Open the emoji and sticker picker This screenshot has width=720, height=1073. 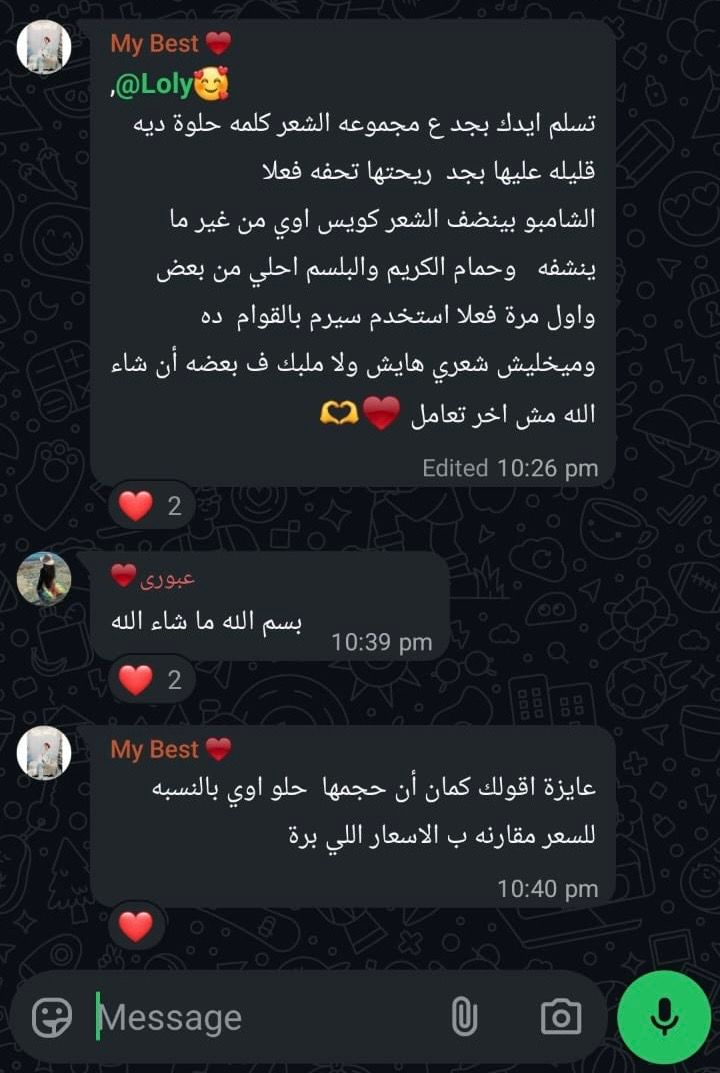(x=52, y=1018)
